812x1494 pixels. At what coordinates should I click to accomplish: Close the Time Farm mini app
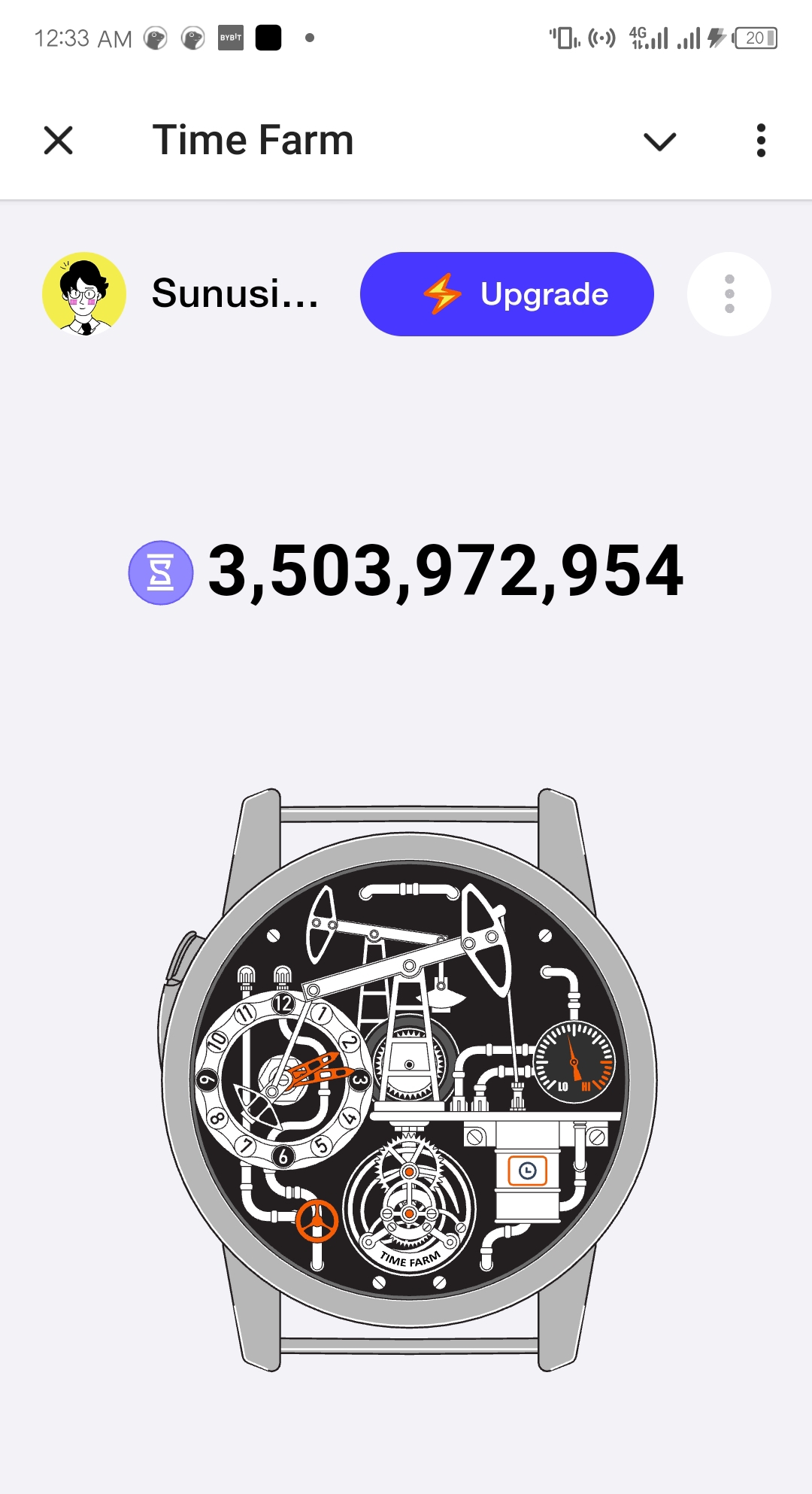(x=58, y=141)
